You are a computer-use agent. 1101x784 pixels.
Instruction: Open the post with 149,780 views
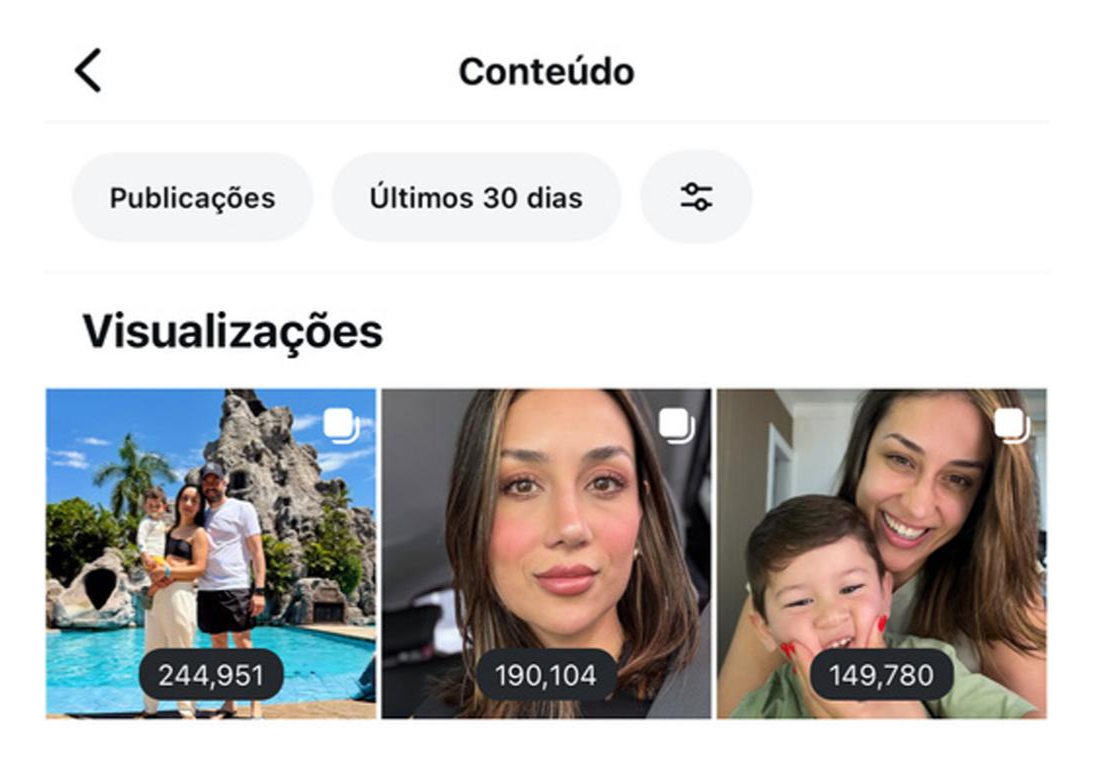tap(881, 553)
